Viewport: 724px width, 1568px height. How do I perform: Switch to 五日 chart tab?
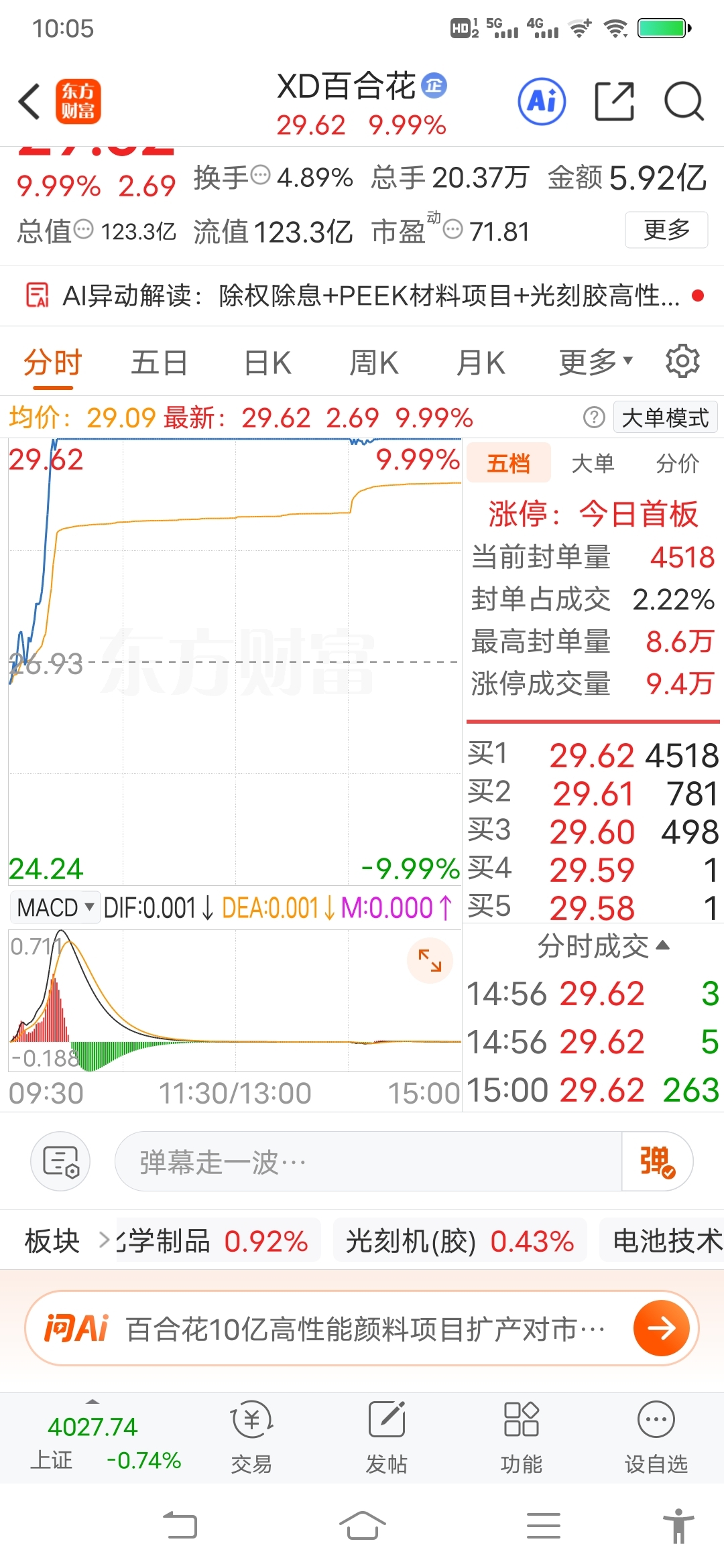[x=159, y=363]
